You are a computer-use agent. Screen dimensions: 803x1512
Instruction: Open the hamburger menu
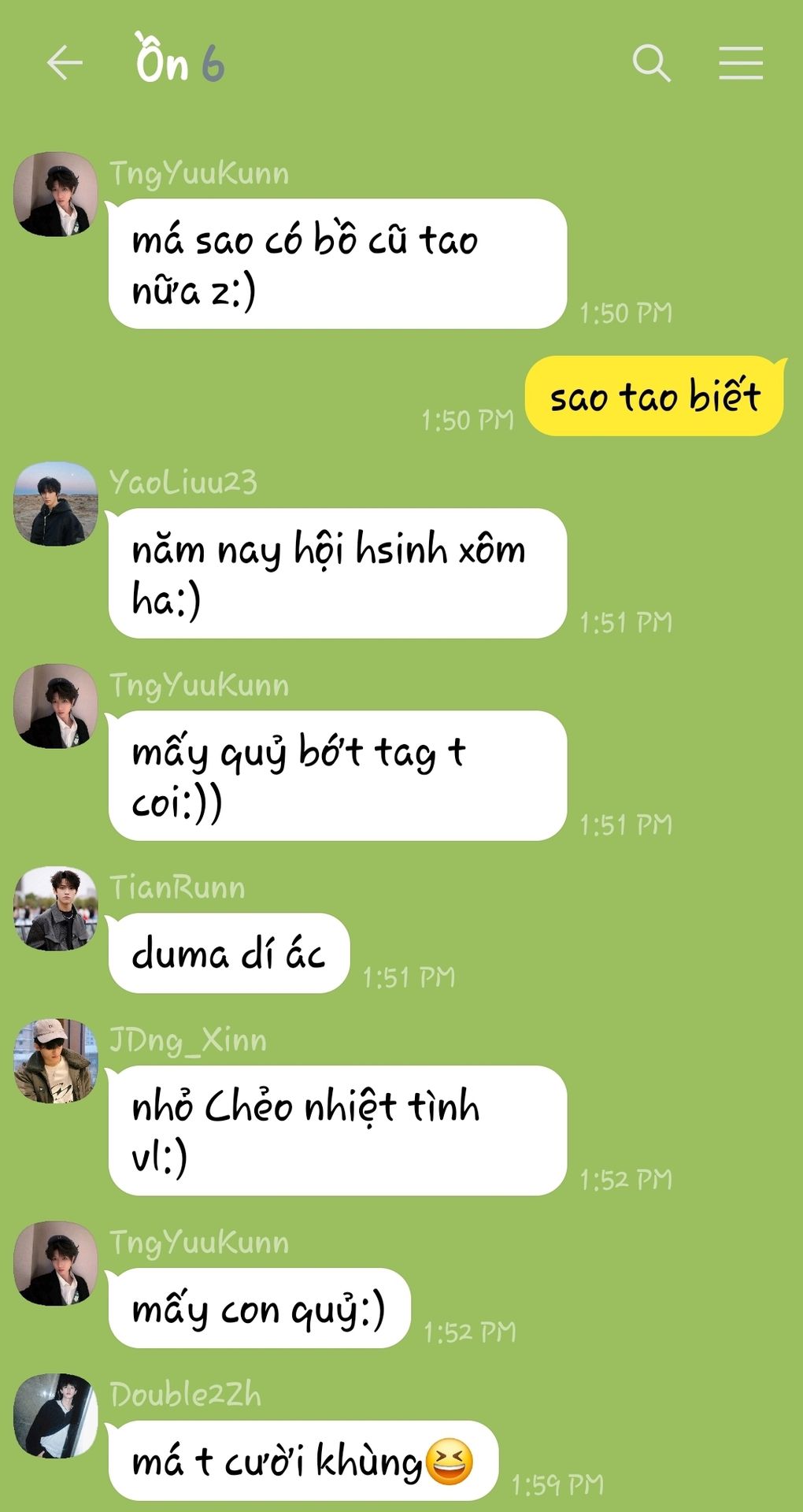click(x=741, y=63)
